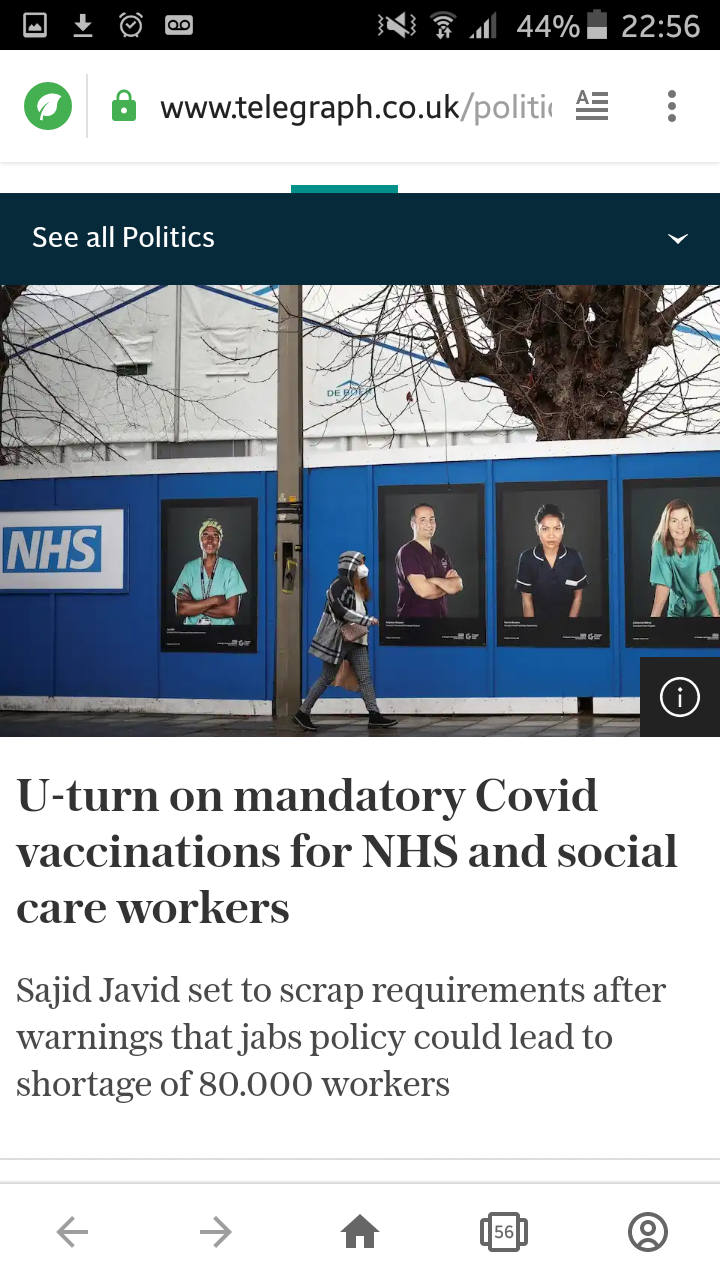Image resolution: width=720 pixels, height=1280 pixels.
Task: View the 56 open tabs
Action: pyautogui.click(x=504, y=1232)
